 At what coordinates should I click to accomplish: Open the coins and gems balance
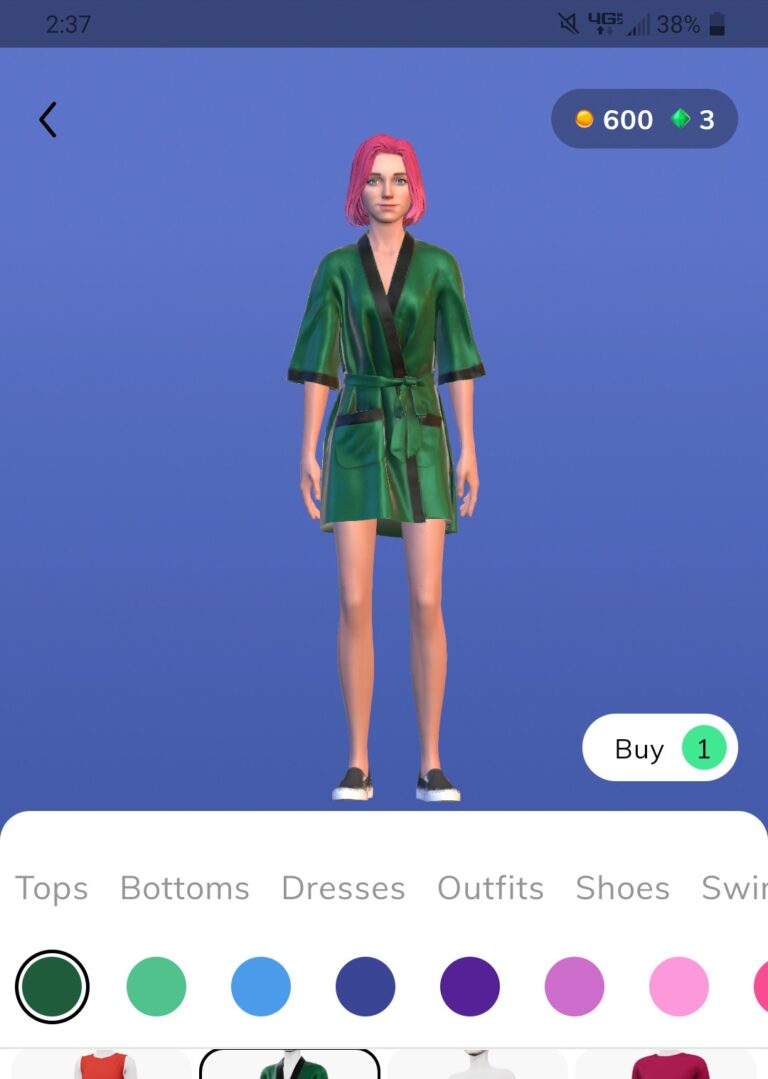(x=644, y=120)
